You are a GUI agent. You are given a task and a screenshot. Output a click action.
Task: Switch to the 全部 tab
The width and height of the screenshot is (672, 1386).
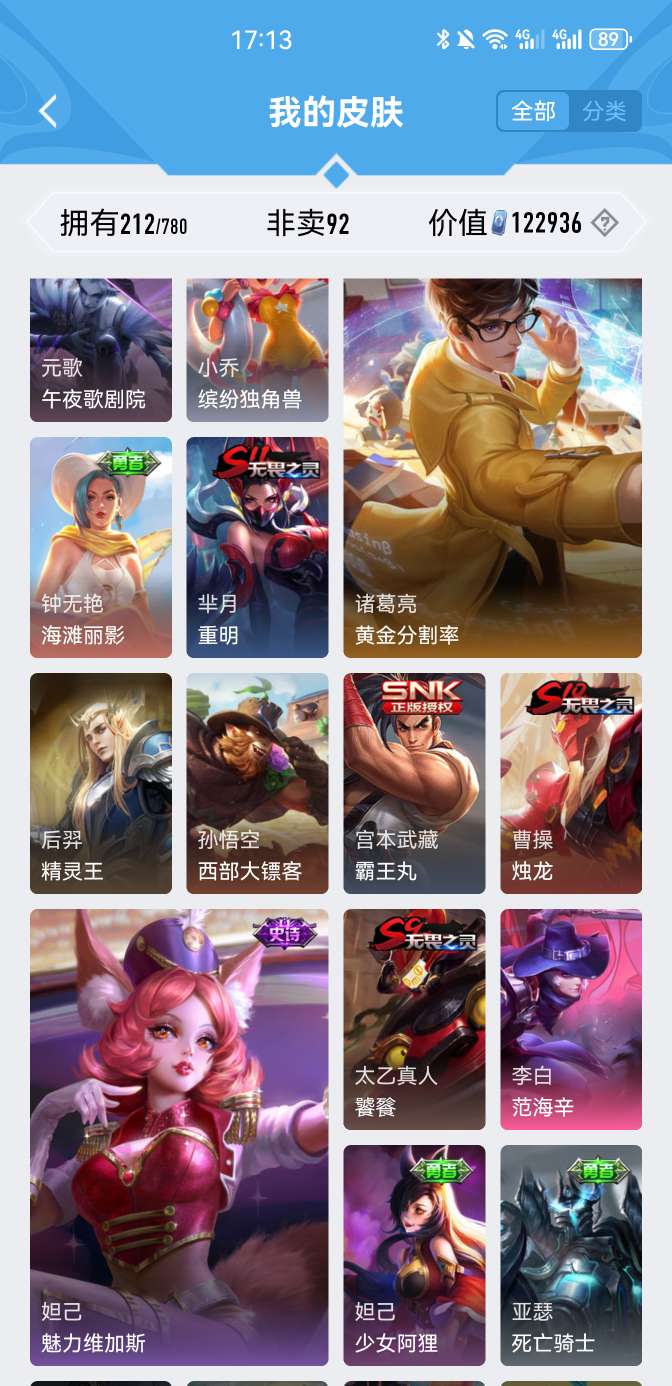tap(533, 111)
